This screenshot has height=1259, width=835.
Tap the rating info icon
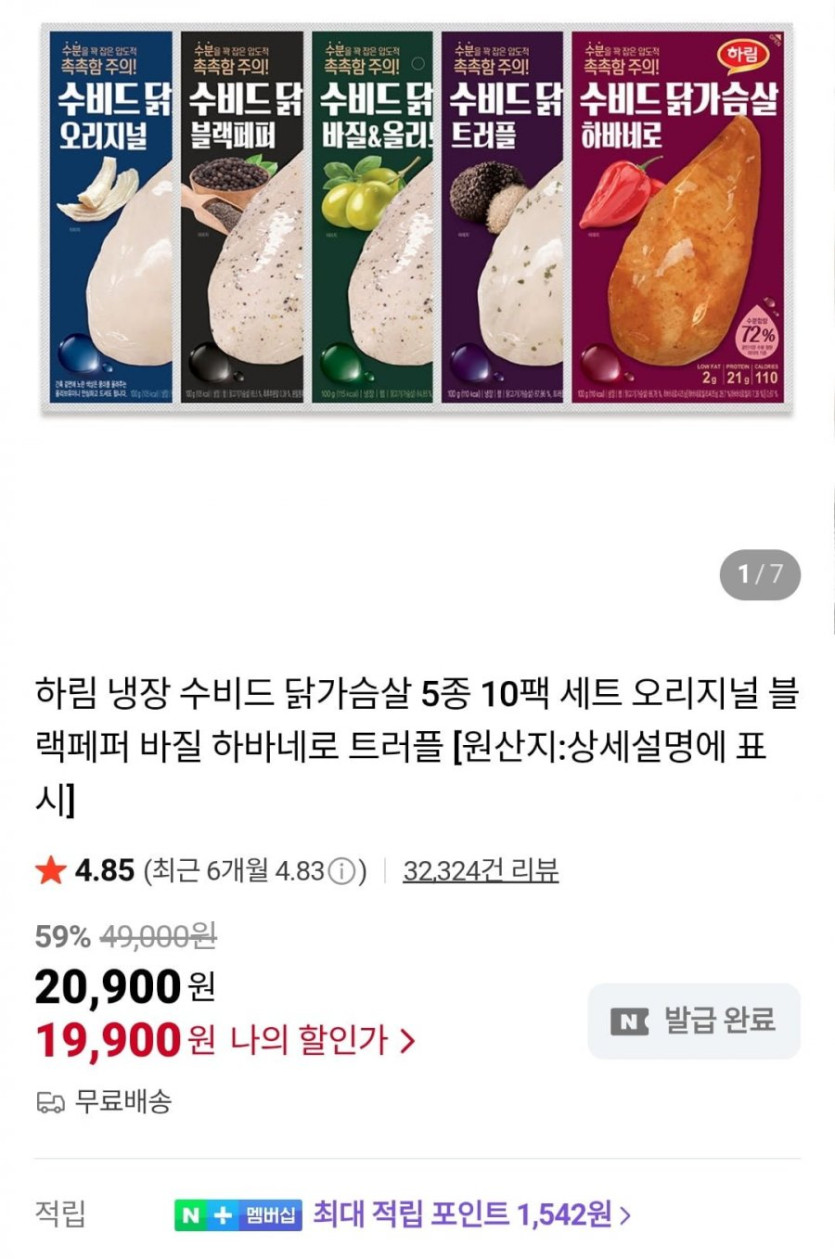pos(341,872)
